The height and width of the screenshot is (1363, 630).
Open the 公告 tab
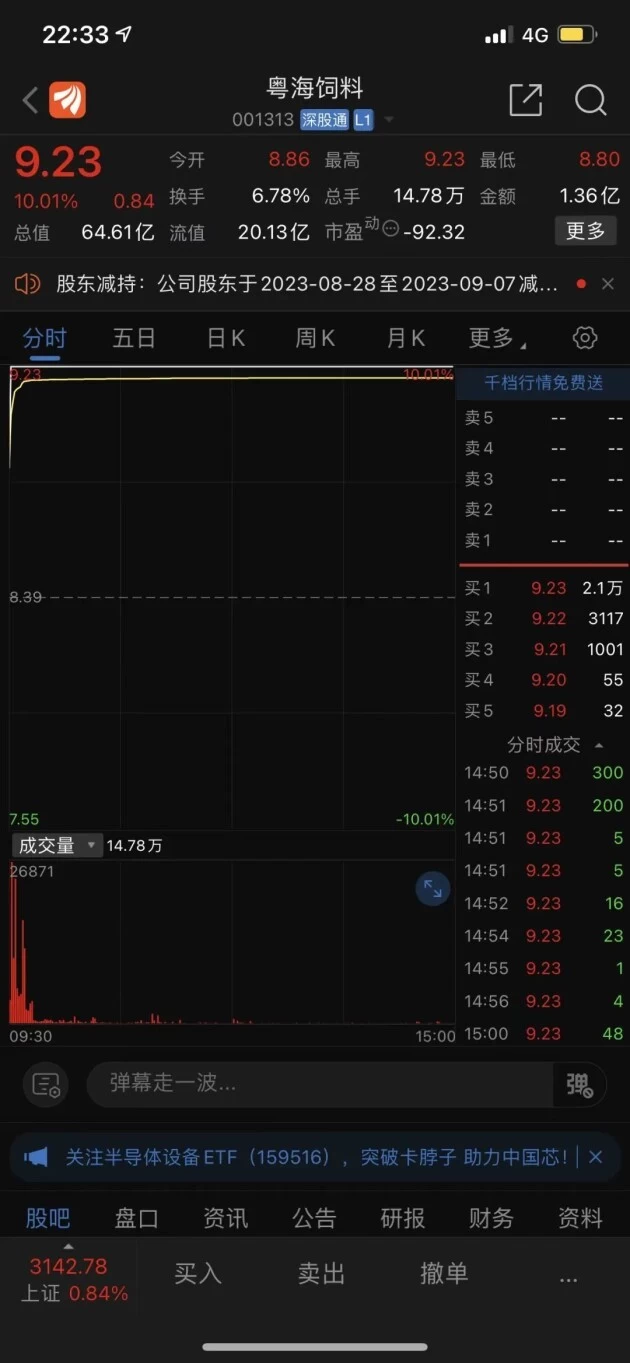pyautogui.click(x=314, y=1218)
